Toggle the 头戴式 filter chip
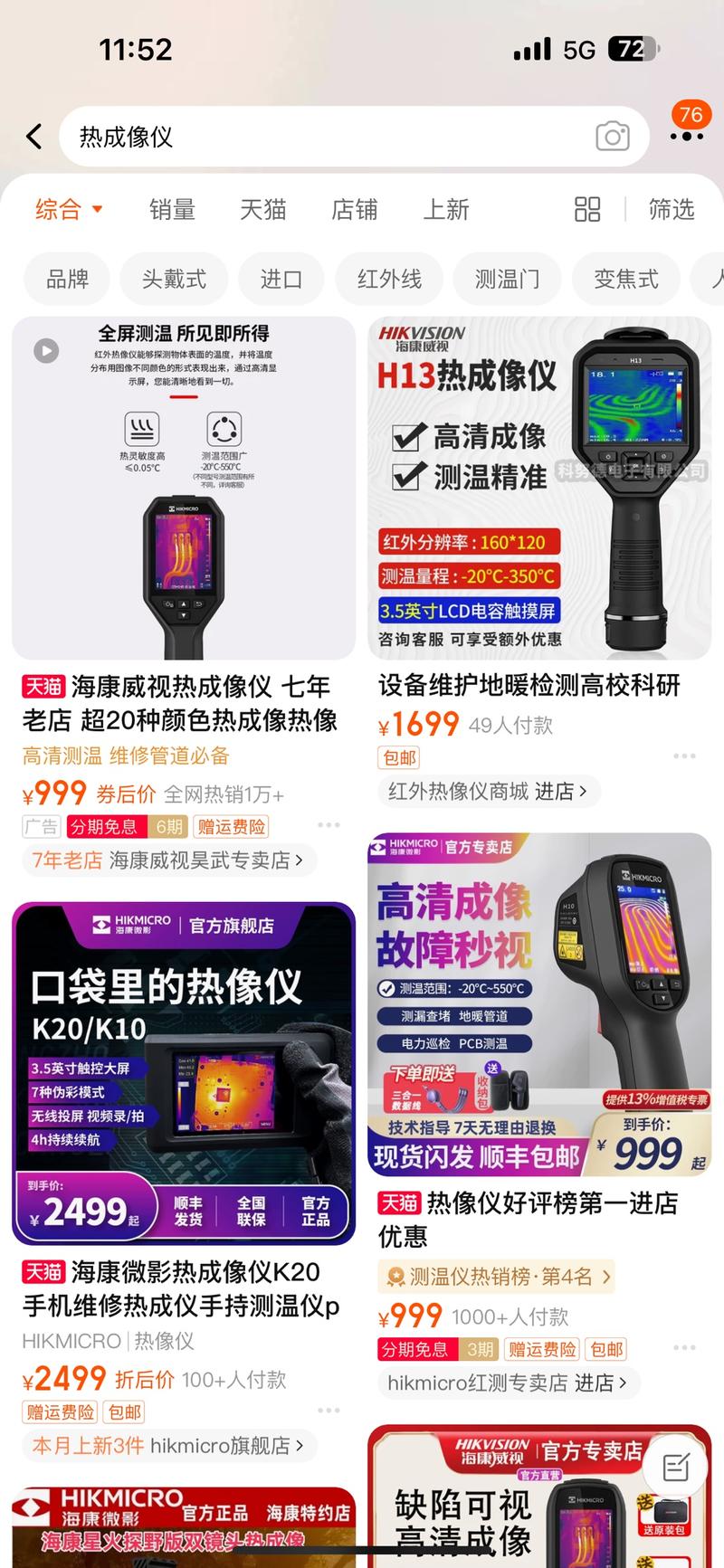 [174, 279]
